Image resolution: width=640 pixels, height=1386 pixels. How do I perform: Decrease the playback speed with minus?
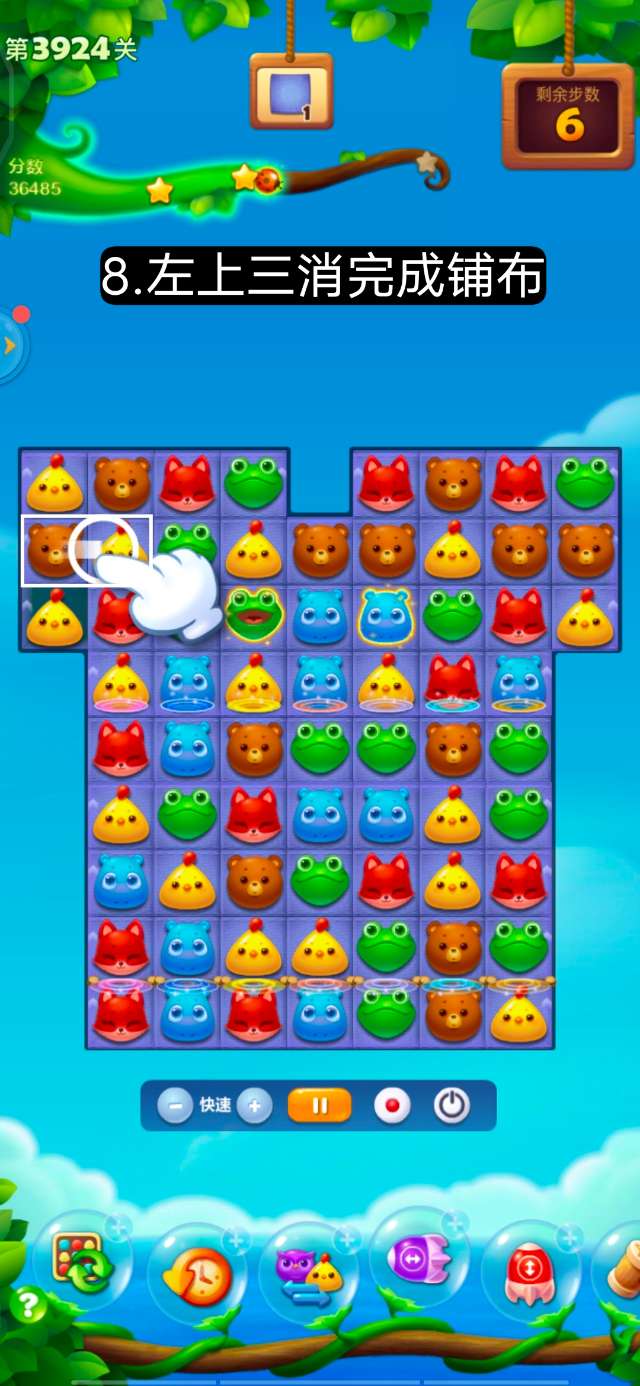175,1105
